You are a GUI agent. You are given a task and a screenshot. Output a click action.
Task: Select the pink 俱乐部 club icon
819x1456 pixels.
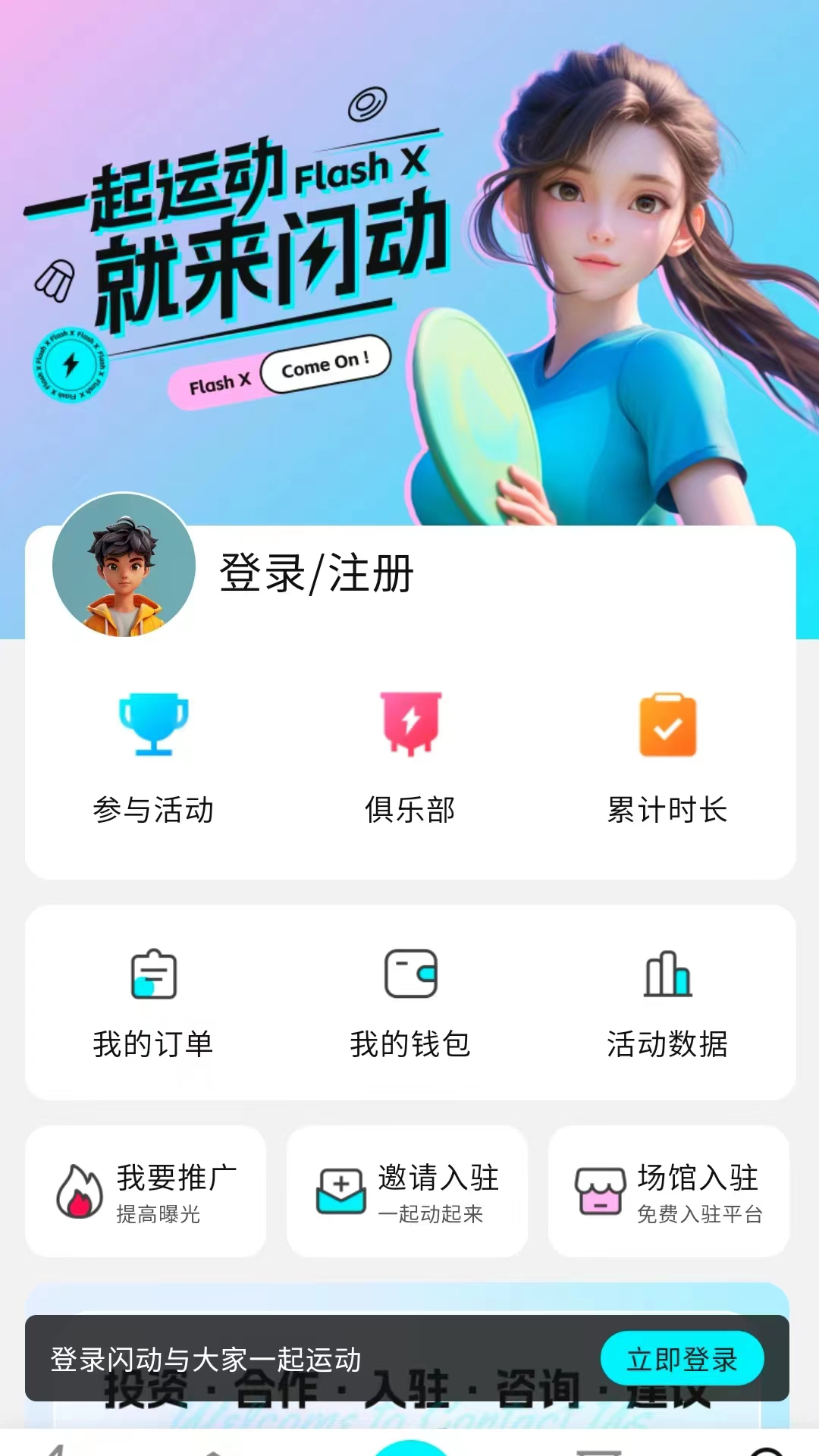point(409,726)
